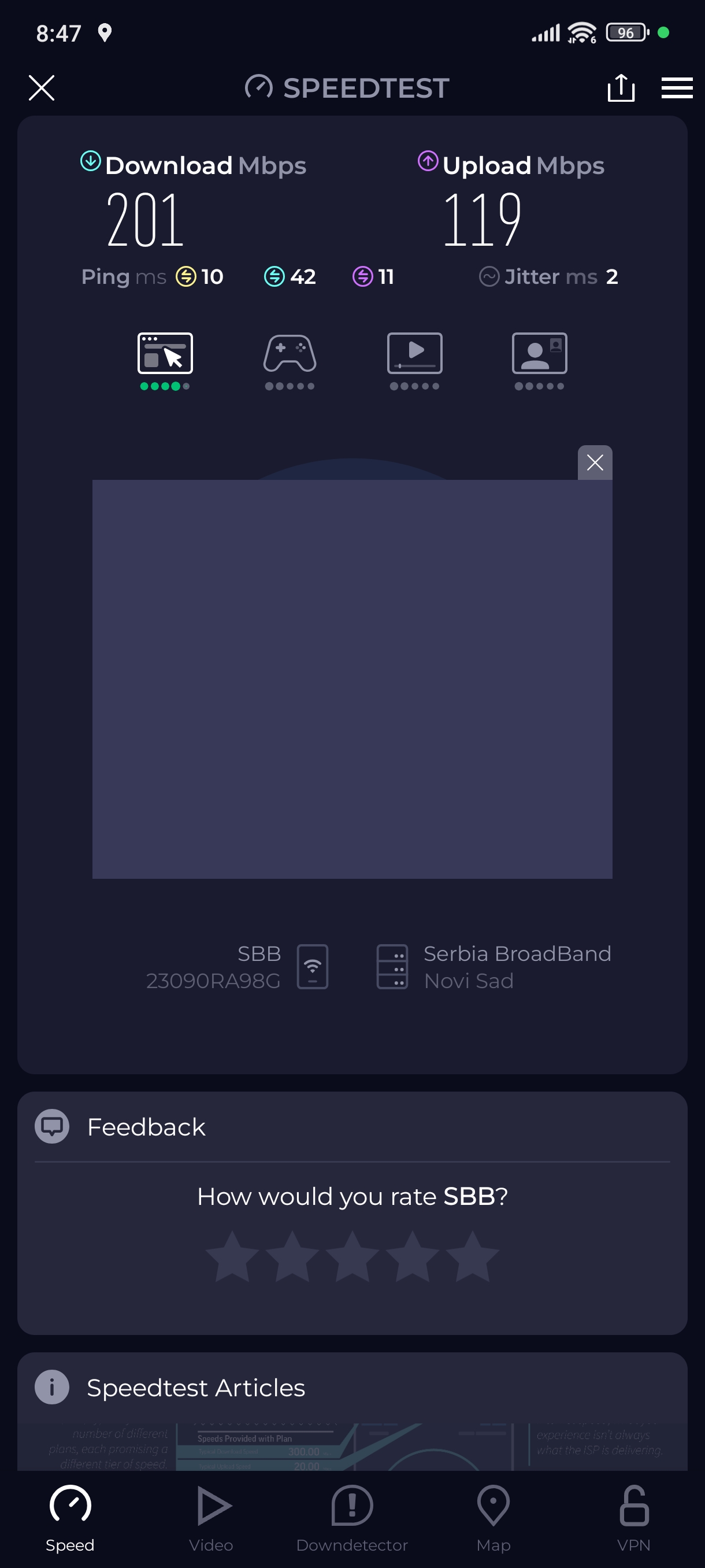Rate SBB three stars
Image resolution: width=705 pixels, height=1568 pixels.
(x=352, y=1256)
